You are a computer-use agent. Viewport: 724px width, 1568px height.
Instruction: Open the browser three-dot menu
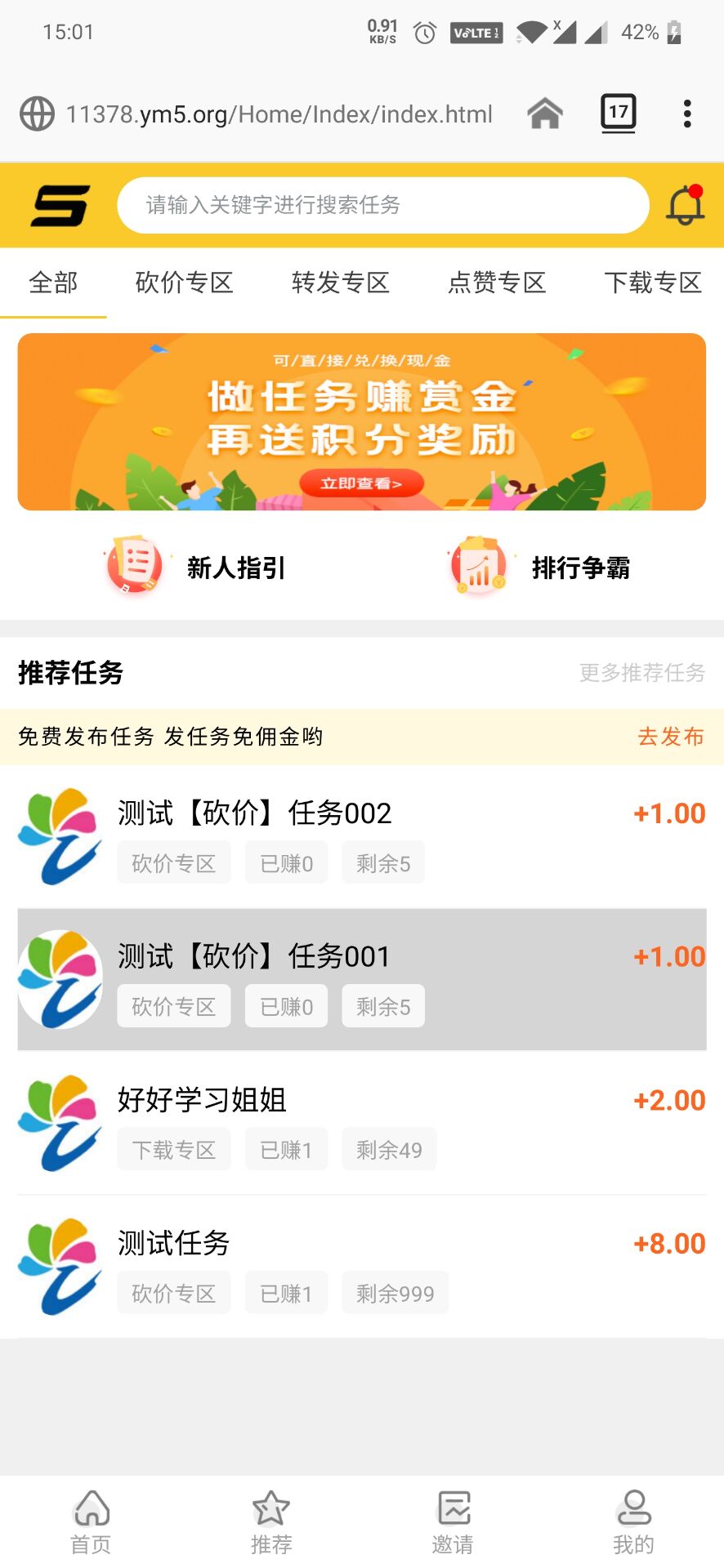coord(686,114)
